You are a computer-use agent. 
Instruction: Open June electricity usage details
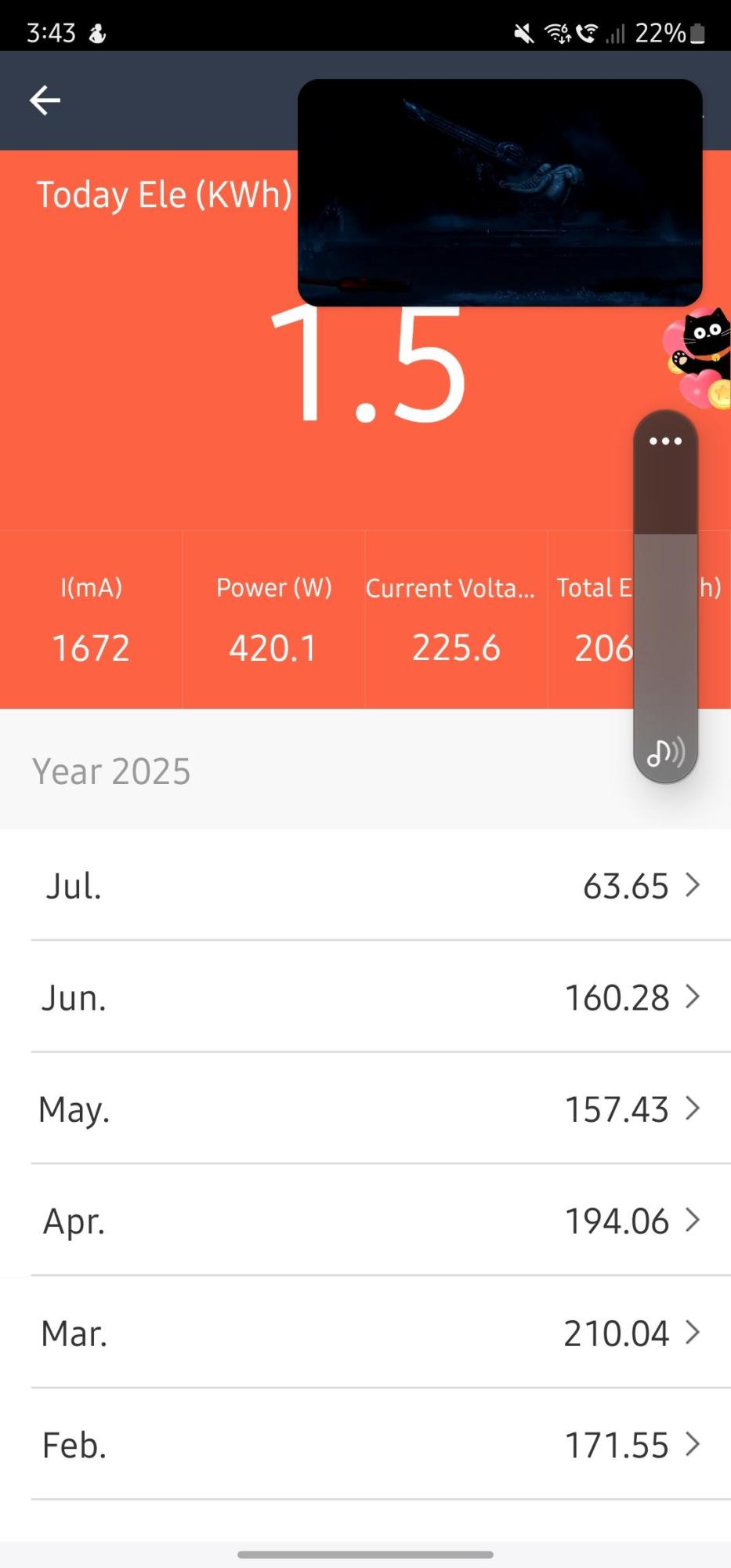pos(365,997)
